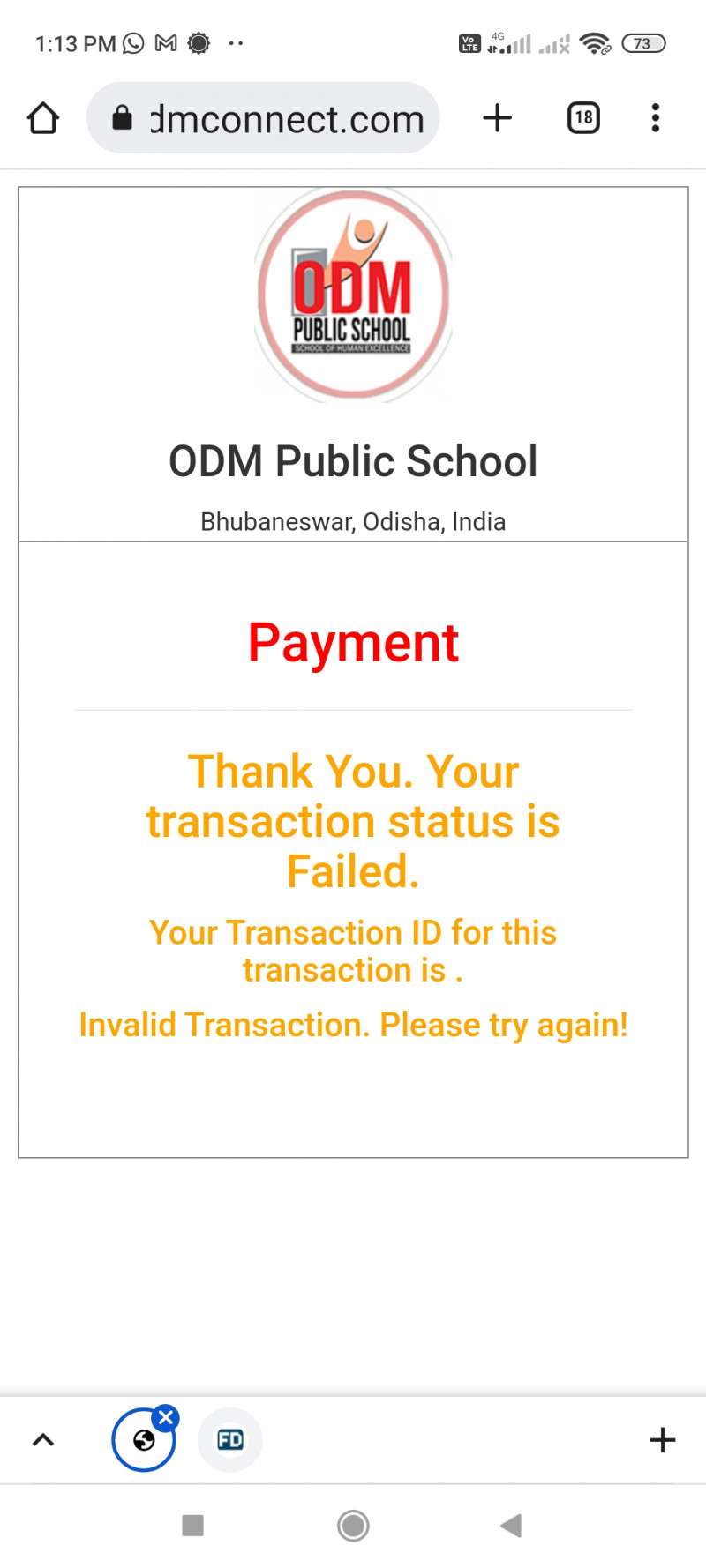Viewport: 706px width, 1568px height.
Task: Open the tab switcher showing 18 tabs
Action: (583, 118)
